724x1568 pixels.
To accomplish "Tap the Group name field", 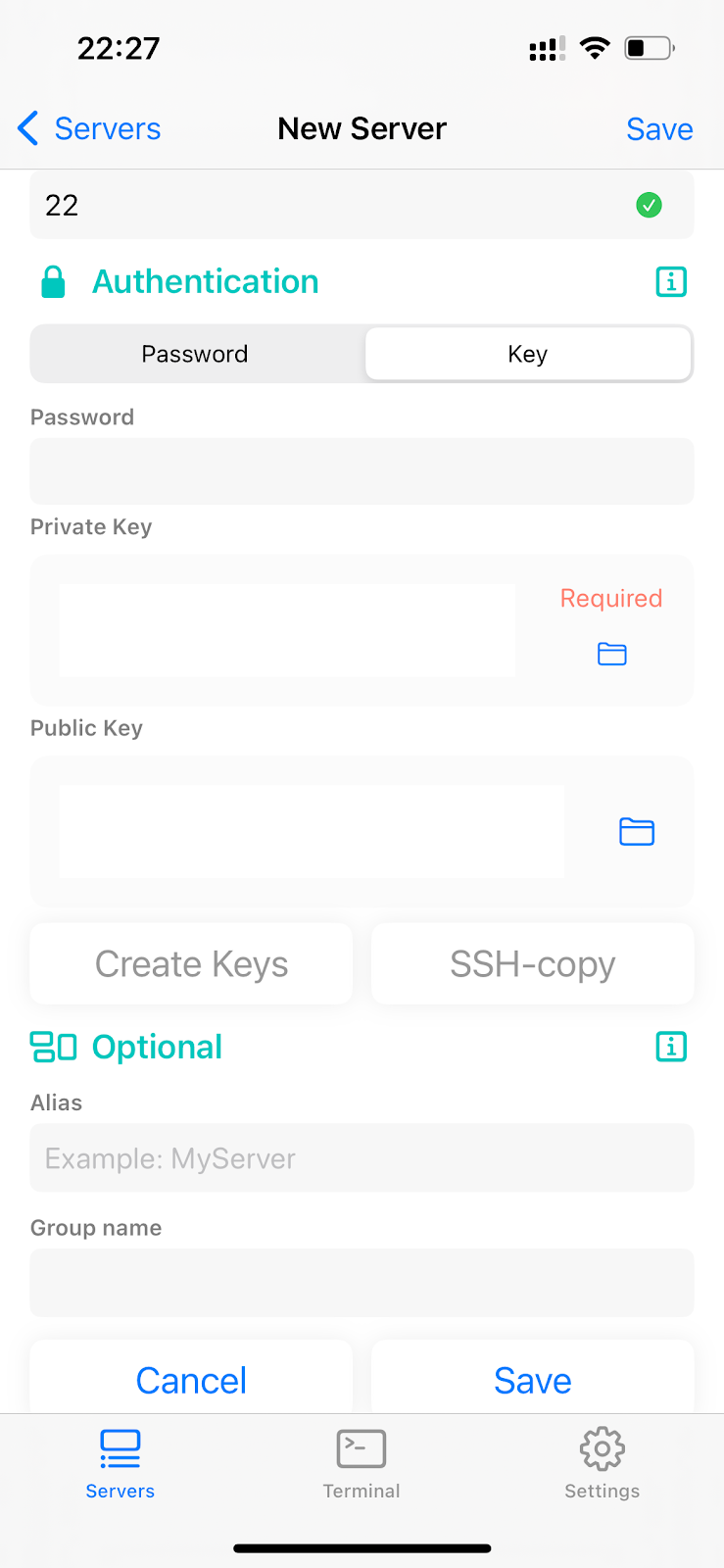I will [362, 1283].
